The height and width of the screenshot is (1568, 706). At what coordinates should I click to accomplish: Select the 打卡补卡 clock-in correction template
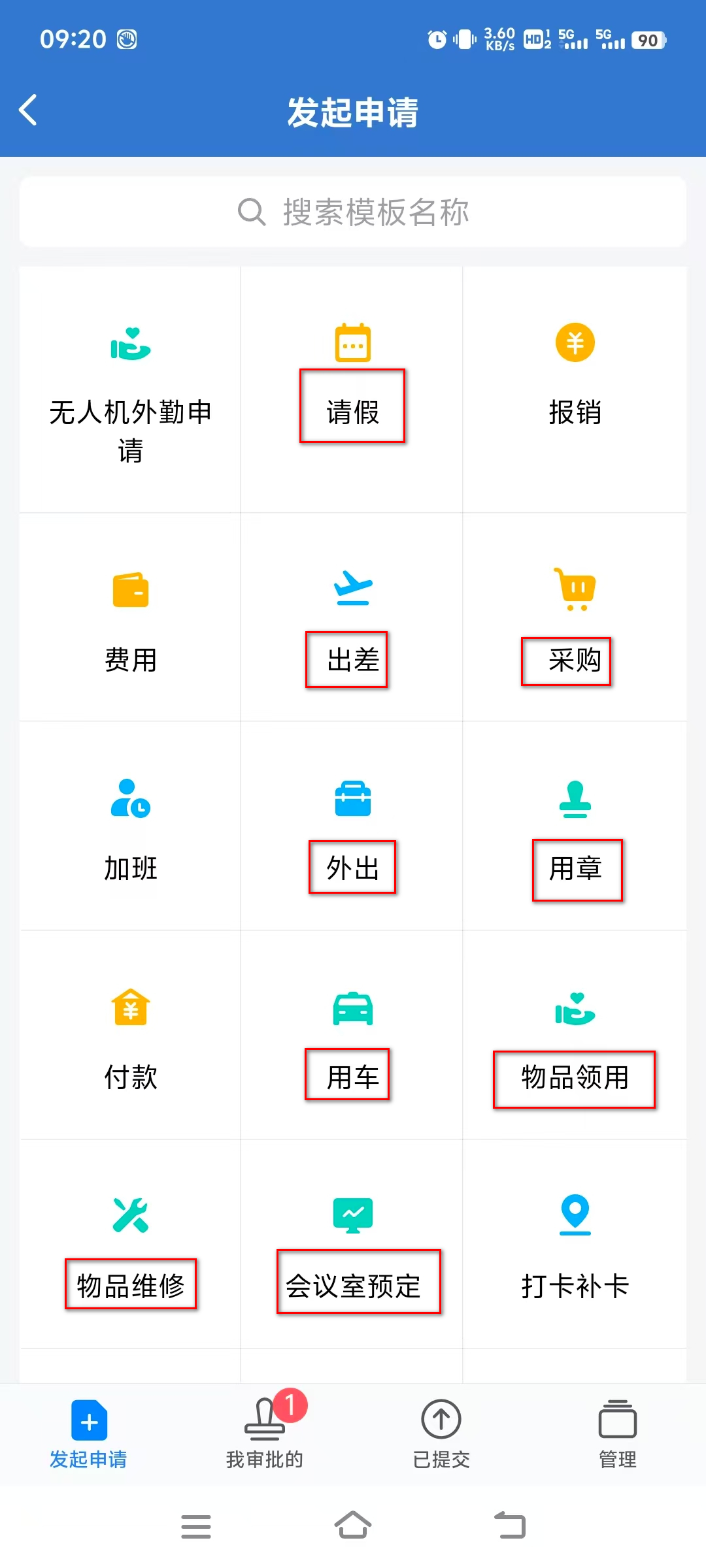(x=575, y=1248)
